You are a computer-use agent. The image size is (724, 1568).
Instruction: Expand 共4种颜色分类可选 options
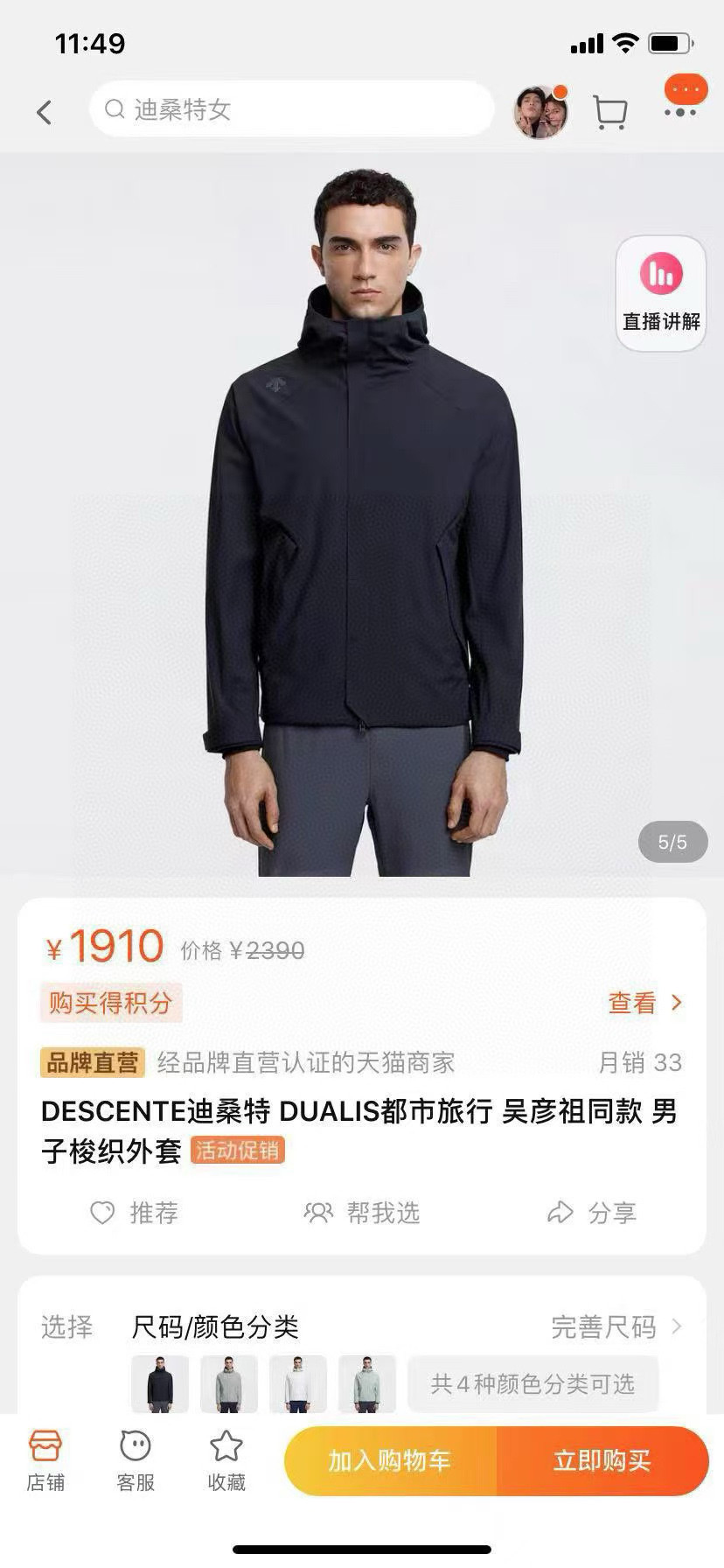(x=533, y=1383)
